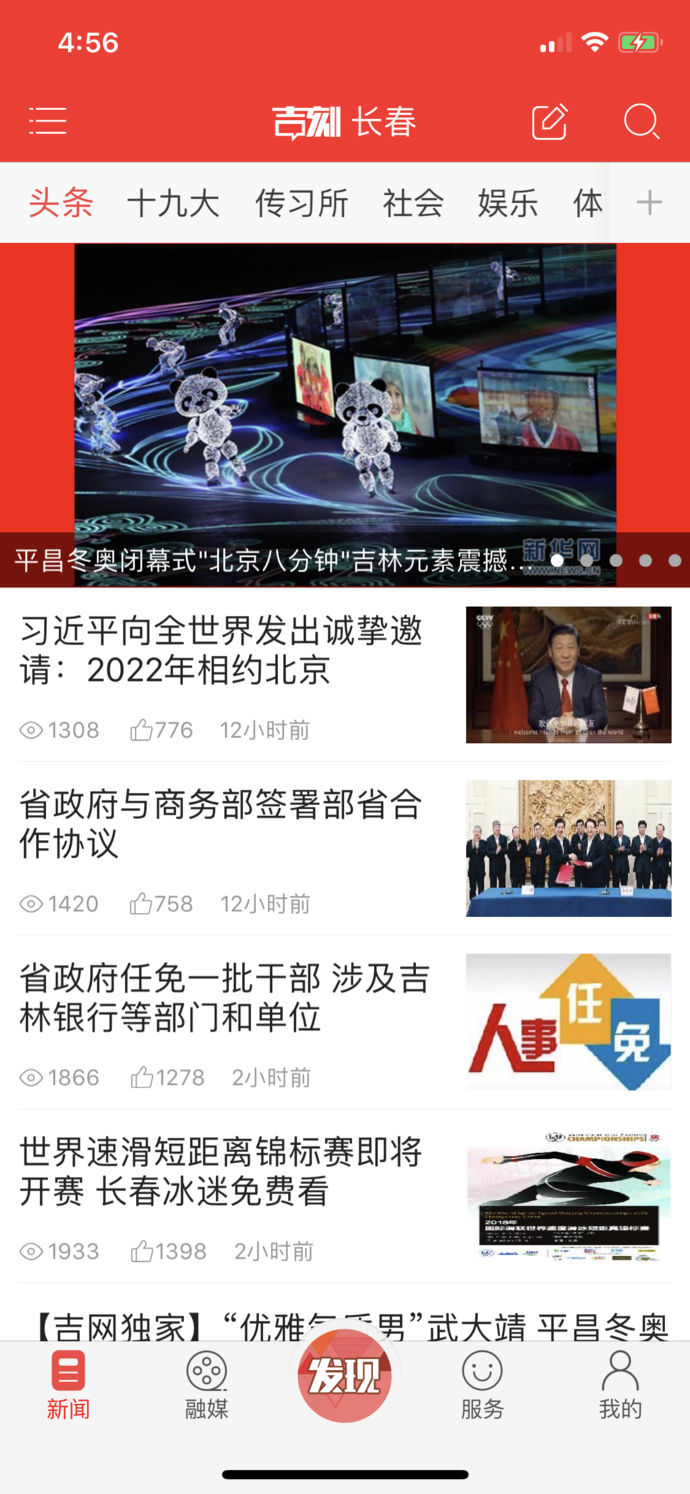690x1494 pixels.
Task: Switch to the 传习所 tab
Action: (301, 203)
